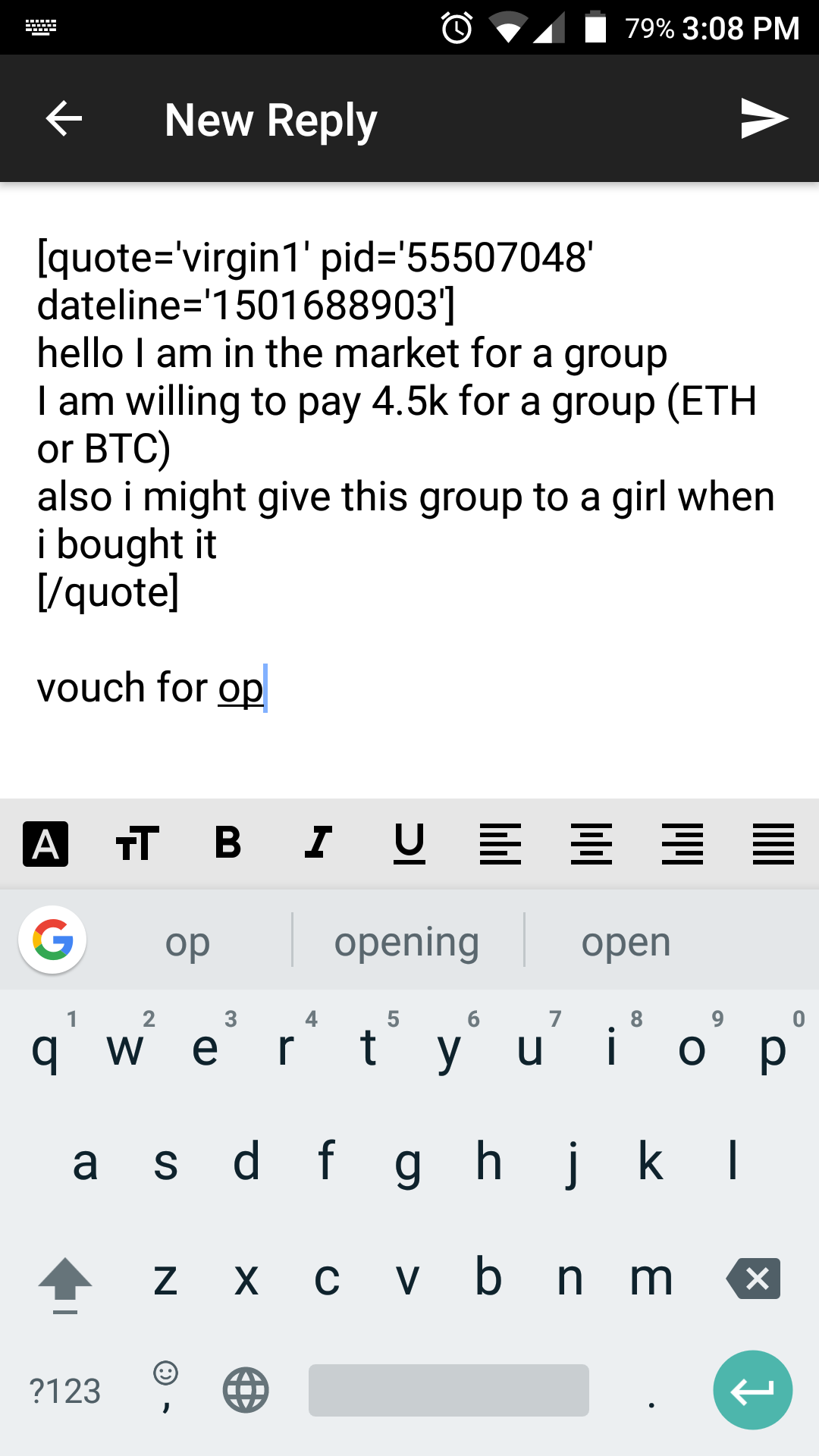The height and width of the screenshot is (1456, 819).
Task: Align text to the left
Action: pyautogui.click(x=500, y=843)
